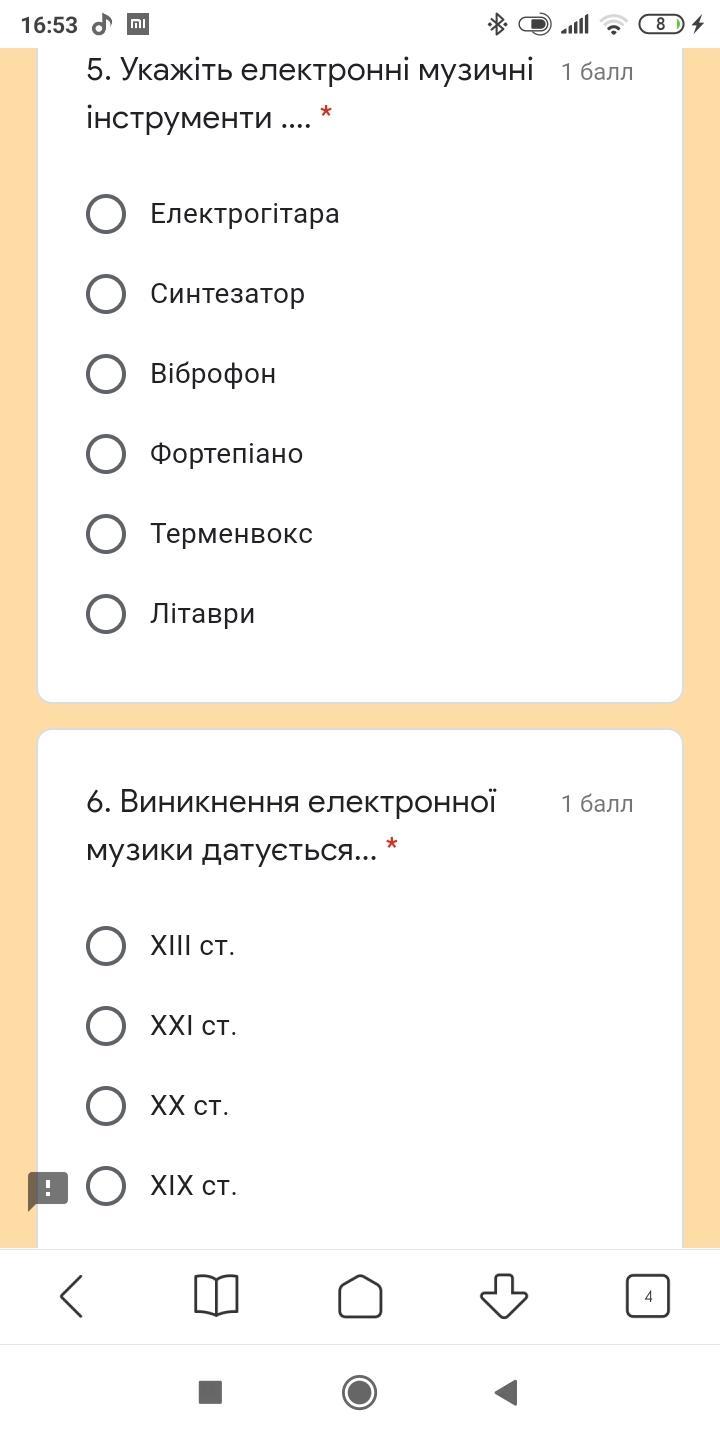Mark the XIX ст. radio button
This screenshot has width=720, height=1440.
[x=106, y=1186]
